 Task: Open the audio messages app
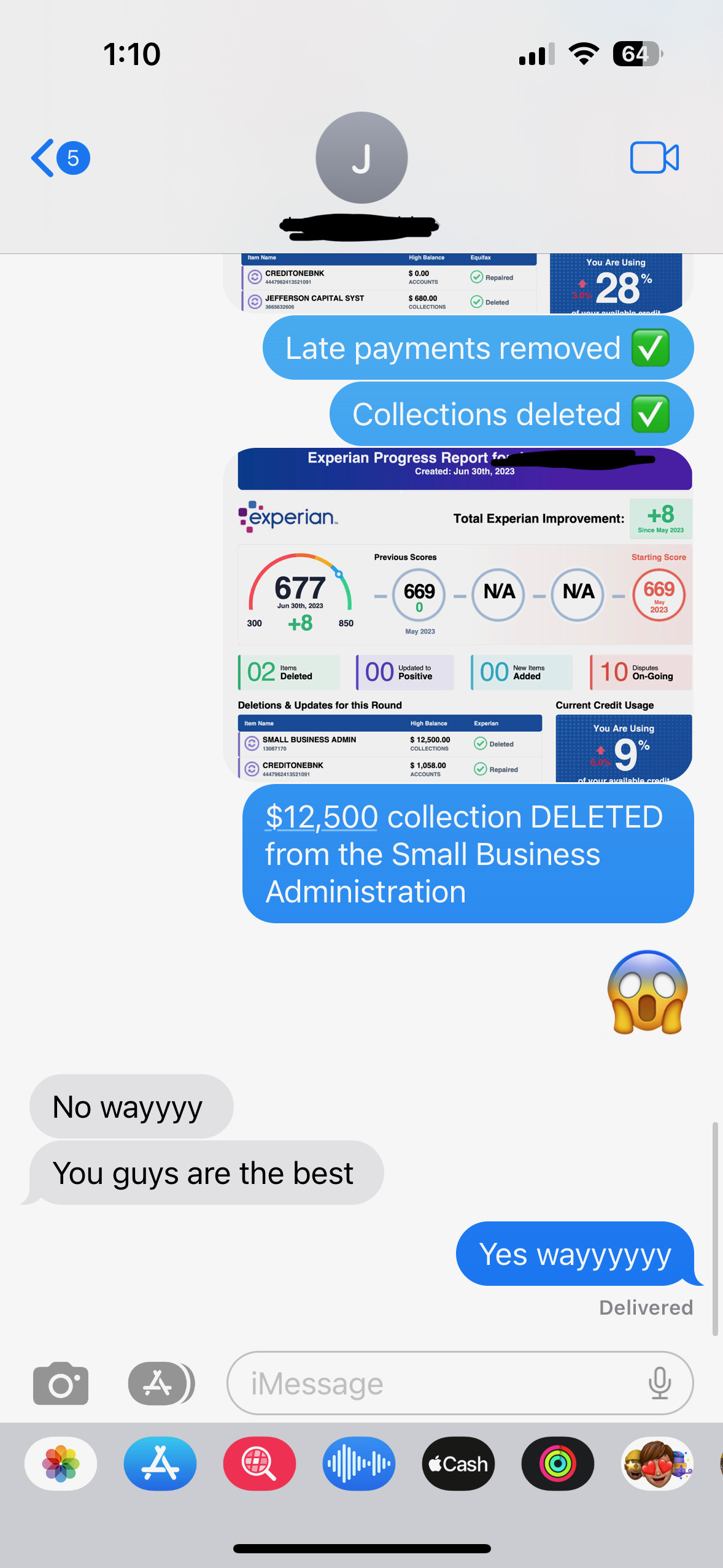[359, 1464]
